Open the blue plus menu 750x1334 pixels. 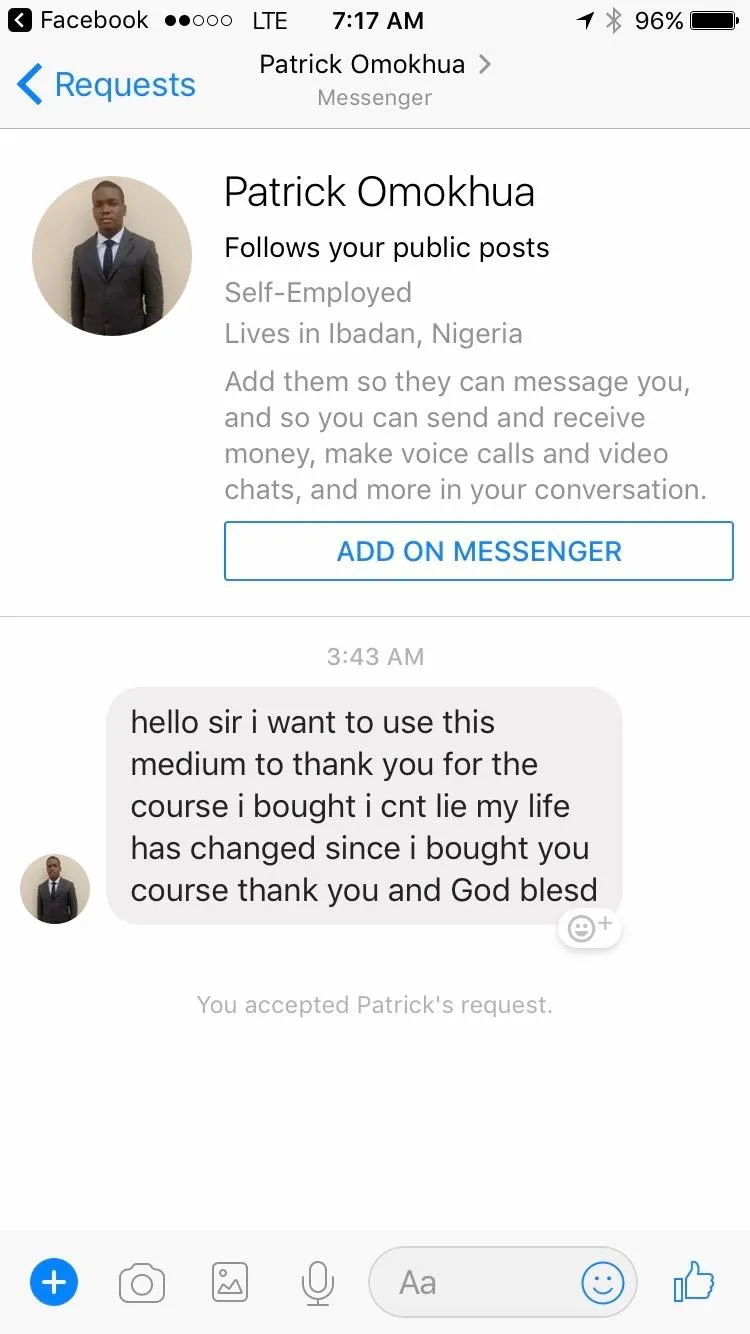(54, 1282)
